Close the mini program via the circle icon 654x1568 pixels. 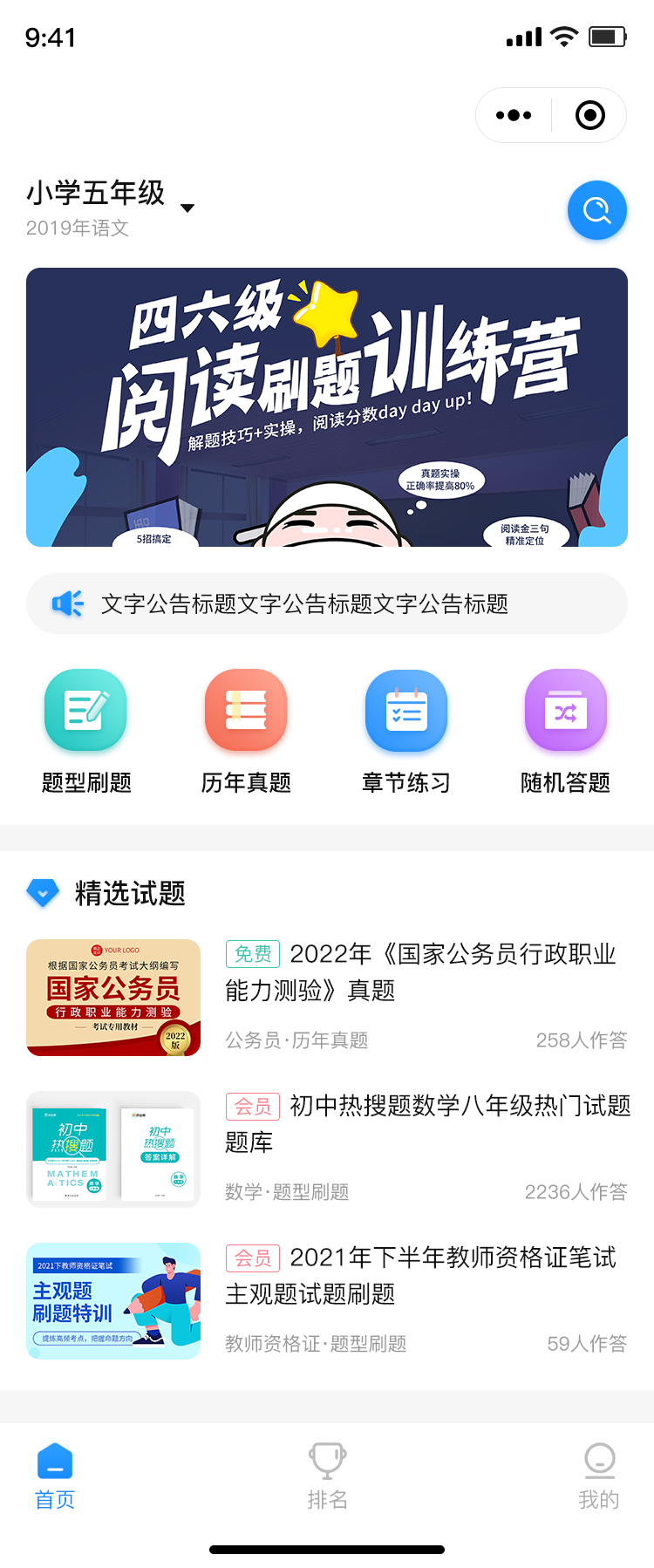coord(590,115)
